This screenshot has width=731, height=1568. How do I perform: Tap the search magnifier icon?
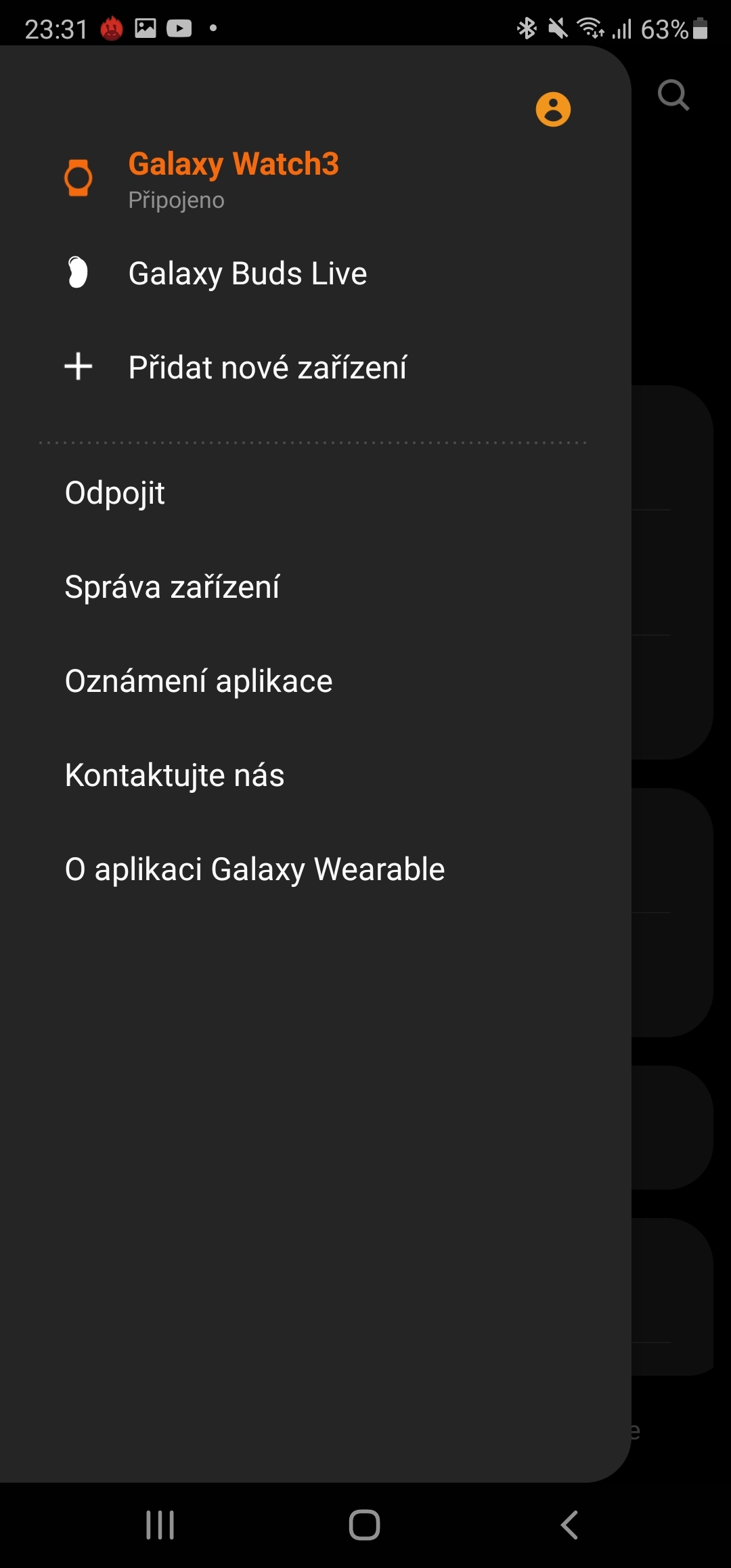tap(673, 95)
